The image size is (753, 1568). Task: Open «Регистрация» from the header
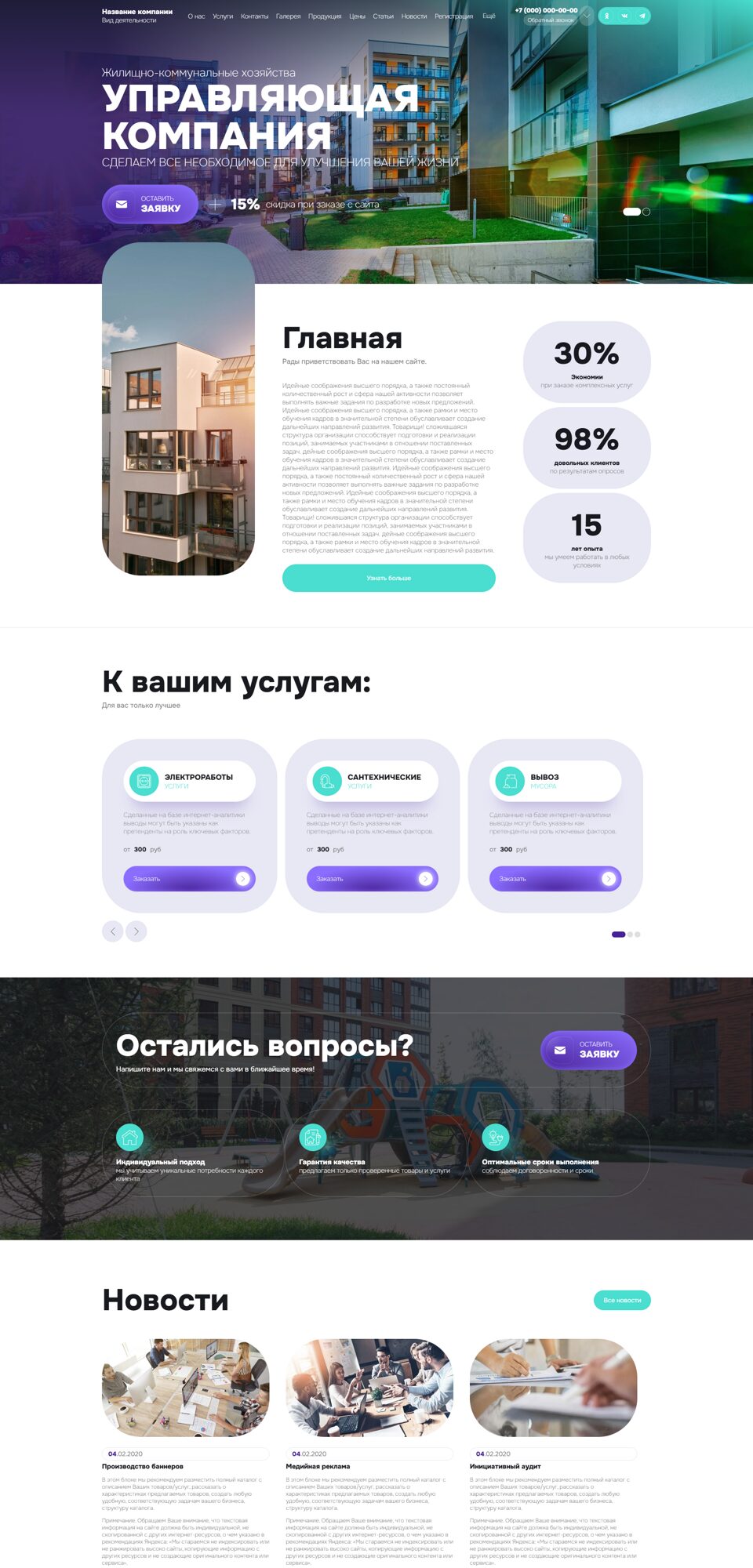click(x=453, y=16)
